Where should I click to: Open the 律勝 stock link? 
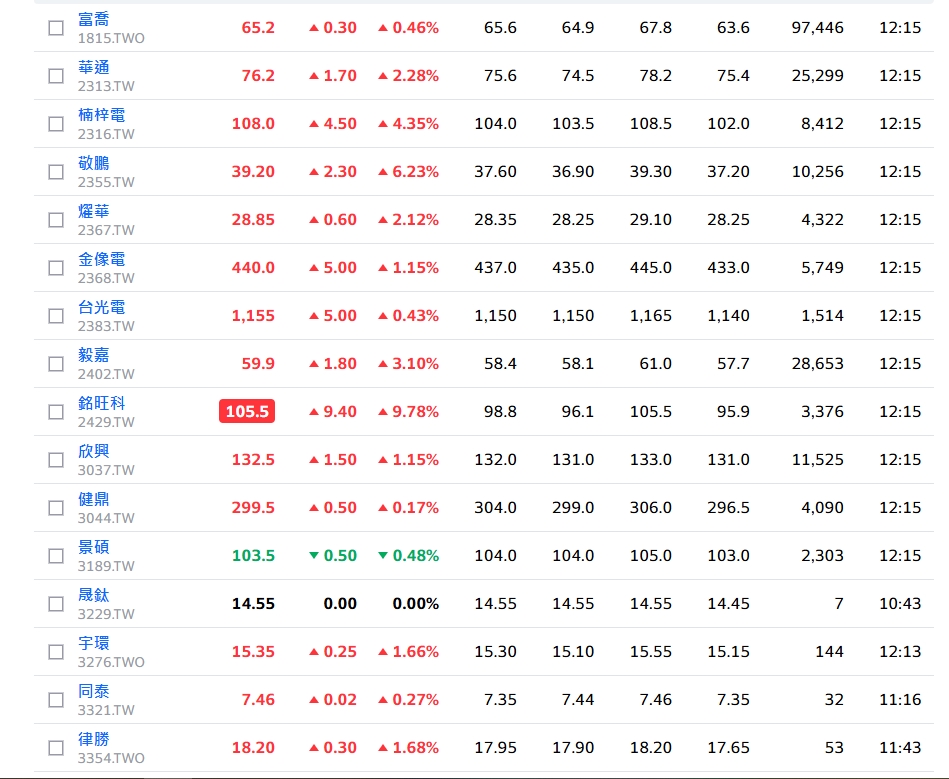(94, 739)
